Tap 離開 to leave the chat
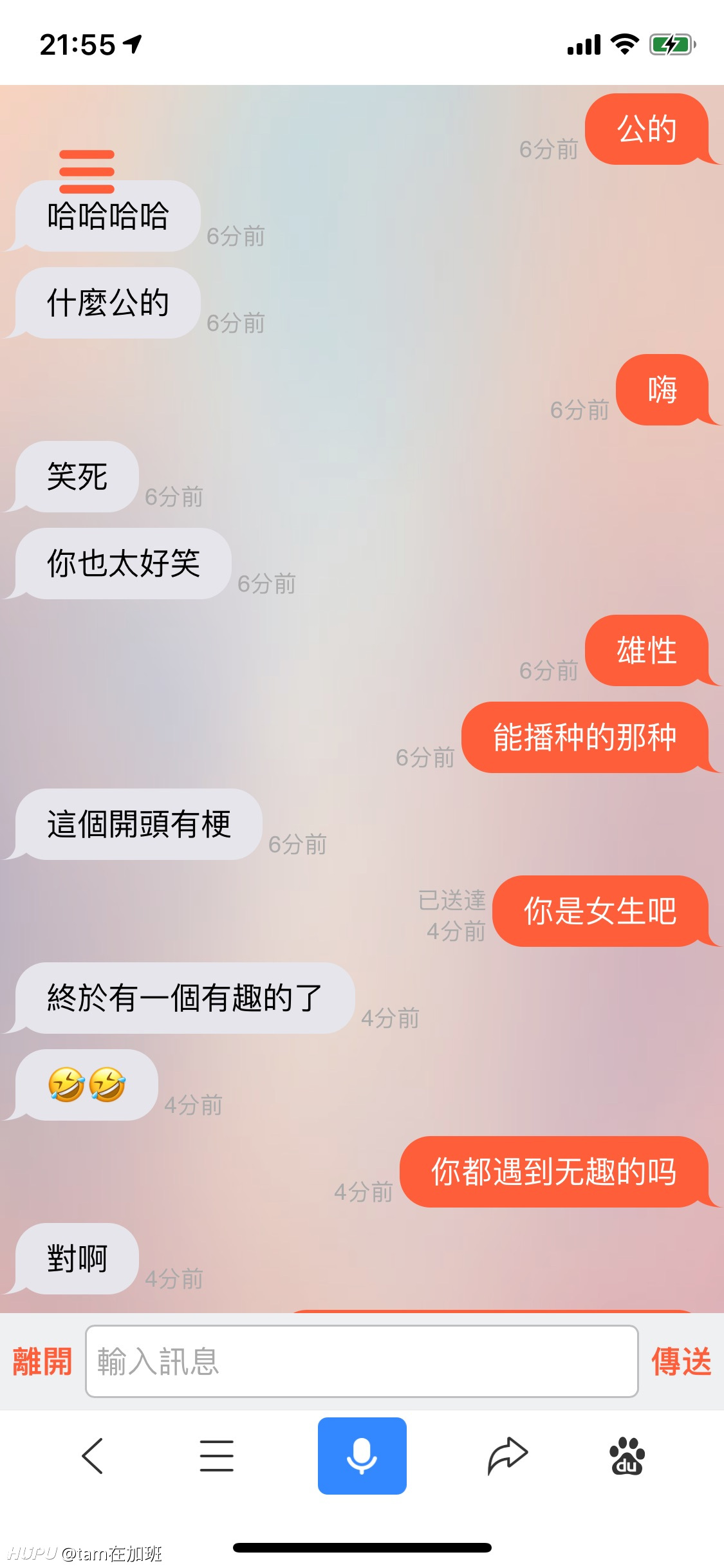The height and width of the screenshot is (1568, 724). (42, 1361)
